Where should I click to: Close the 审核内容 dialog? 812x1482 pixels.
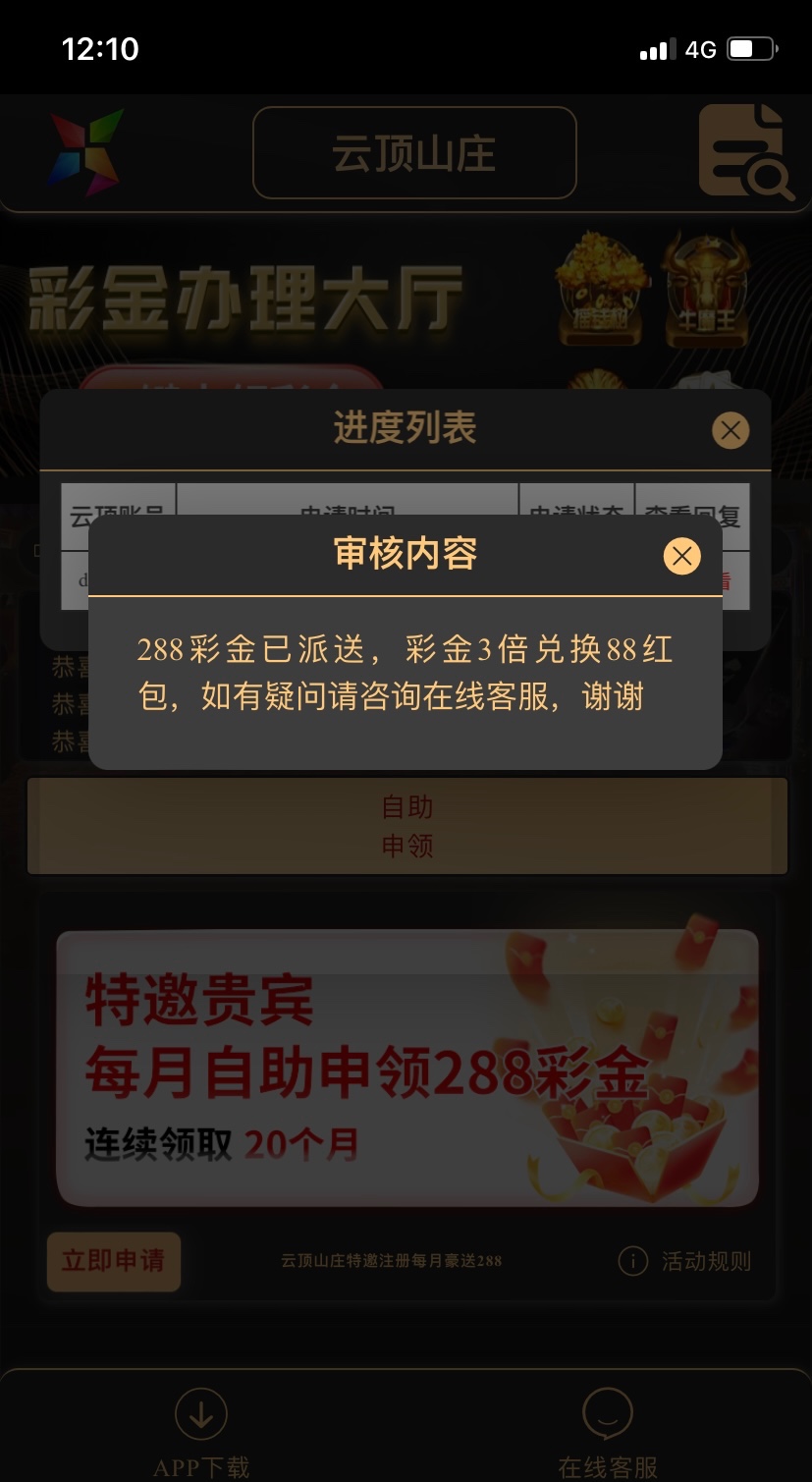(x=681, y=556)
